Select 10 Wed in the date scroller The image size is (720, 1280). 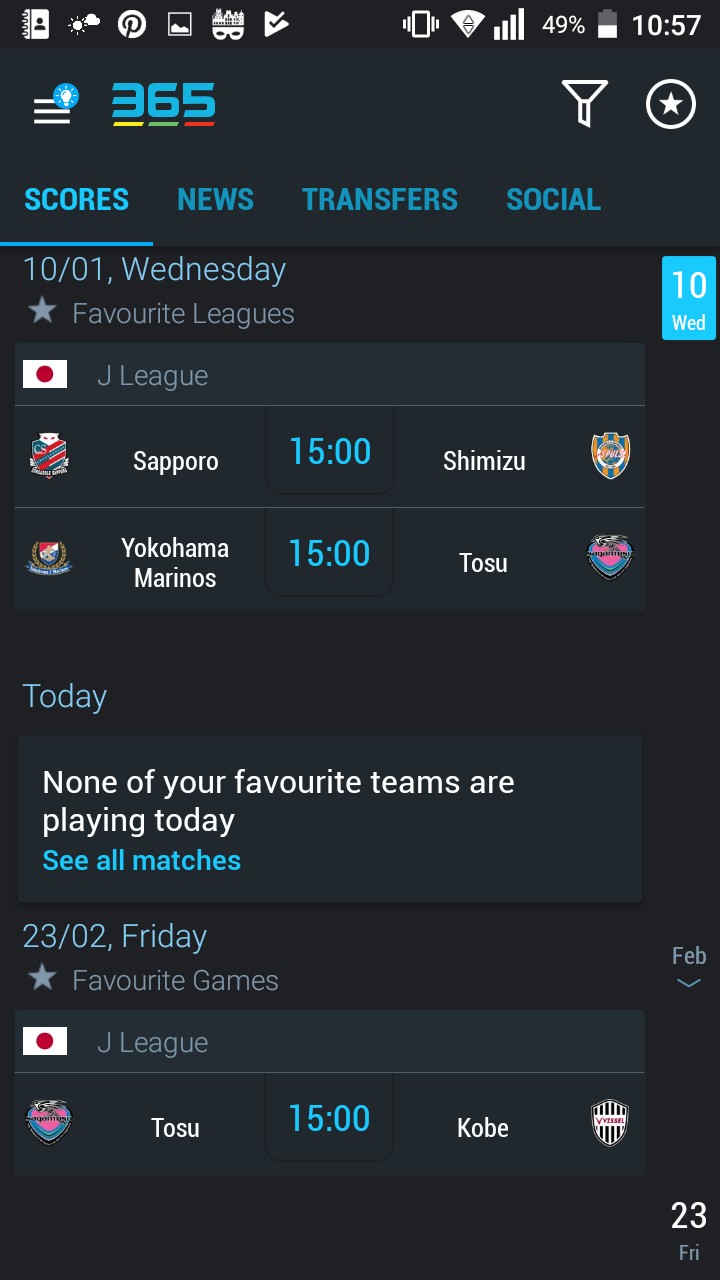pos(688,298)
